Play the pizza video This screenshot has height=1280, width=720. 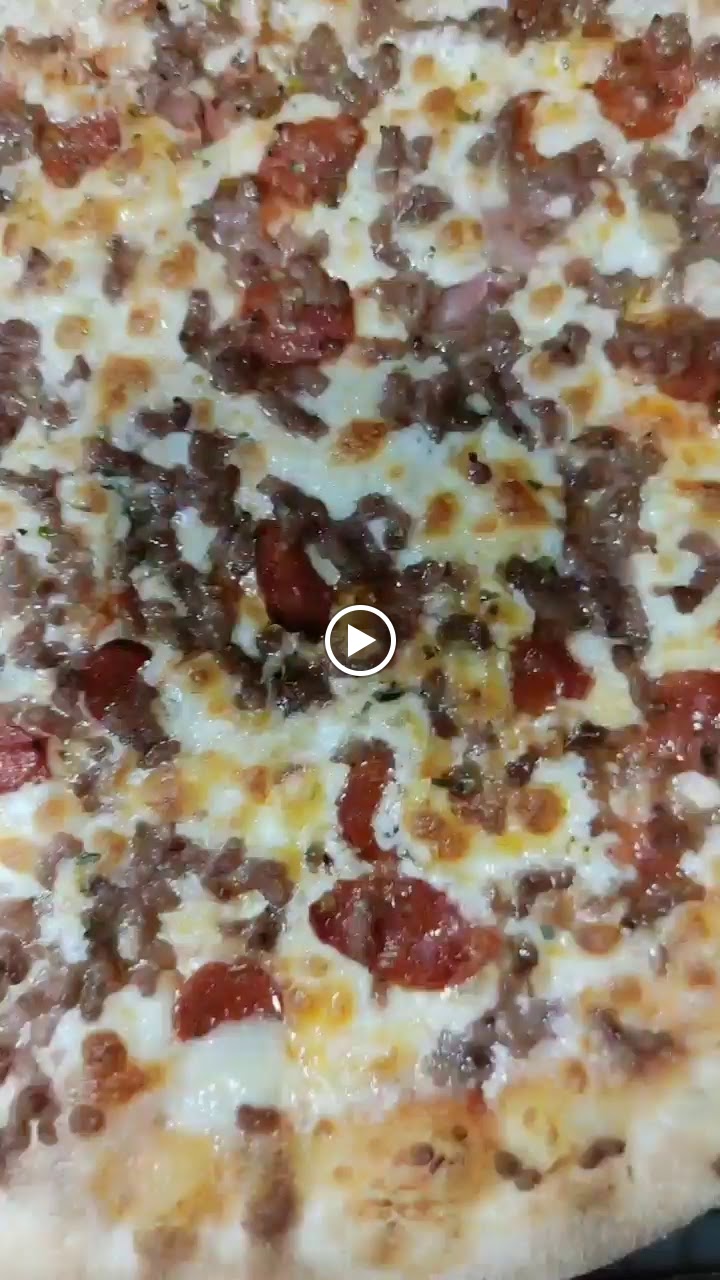[x=360, y=640]
